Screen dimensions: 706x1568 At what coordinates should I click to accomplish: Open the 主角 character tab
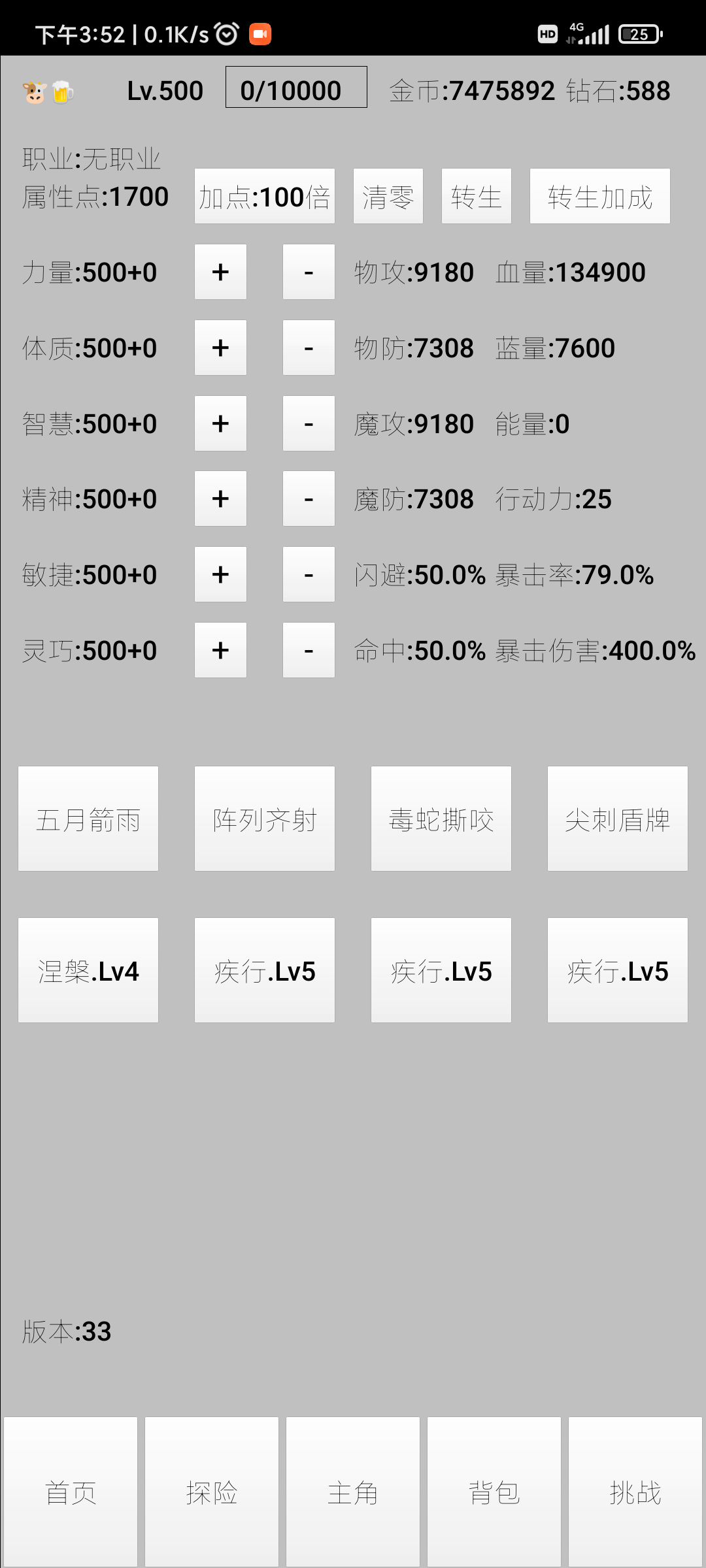[x=353, y=1492]
